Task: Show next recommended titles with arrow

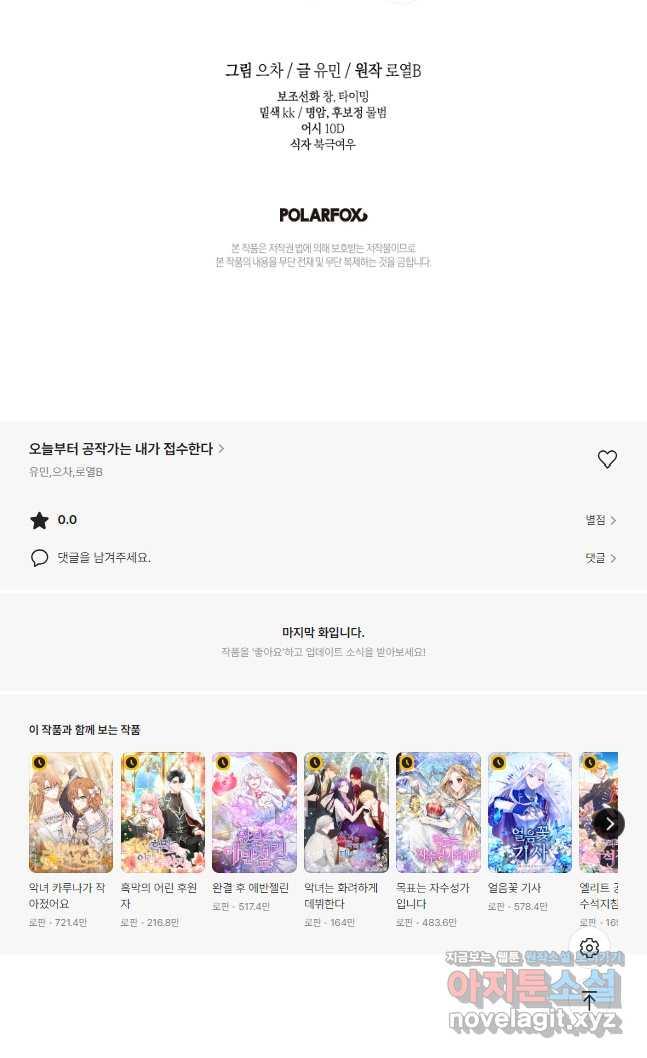Action: (x=609, y=823)
